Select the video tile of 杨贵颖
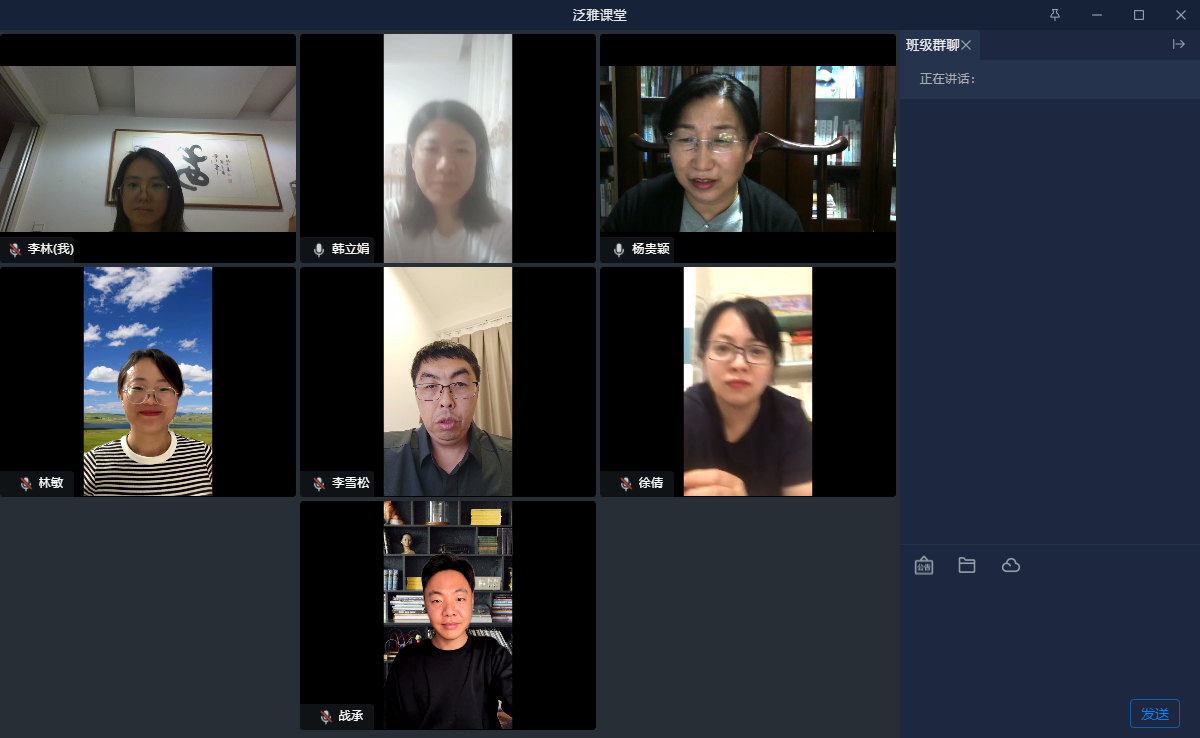This screenshot has width=1200, height=738. 748,148
